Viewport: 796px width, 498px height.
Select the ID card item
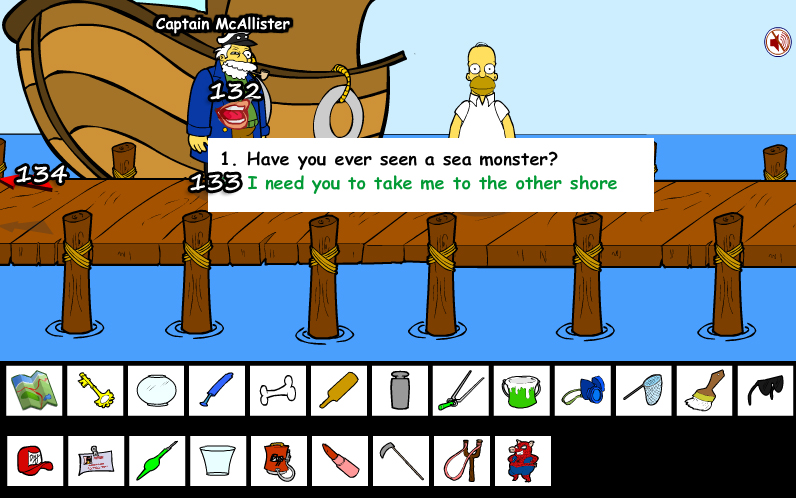[x=95, y=461]
